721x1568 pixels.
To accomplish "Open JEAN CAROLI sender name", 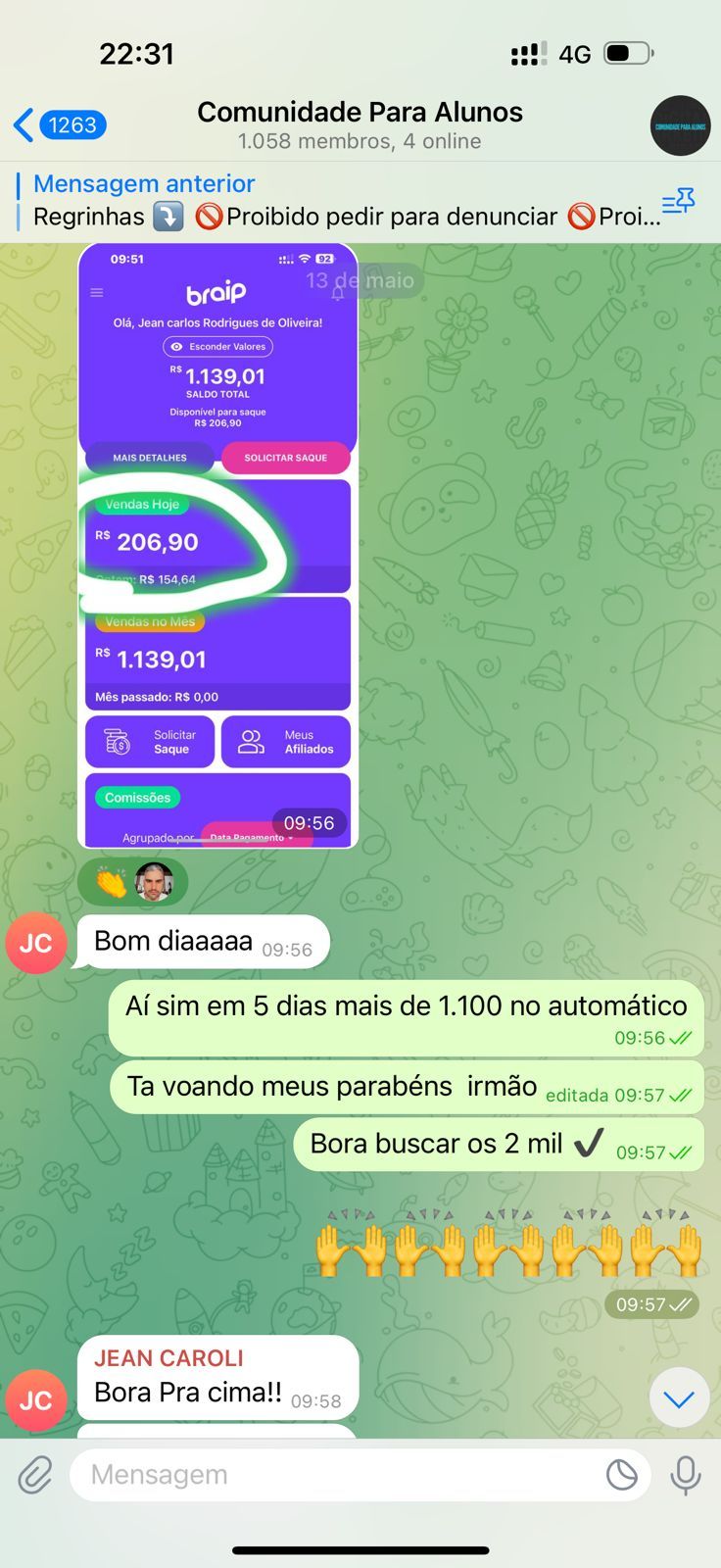I will point(168,1358).
